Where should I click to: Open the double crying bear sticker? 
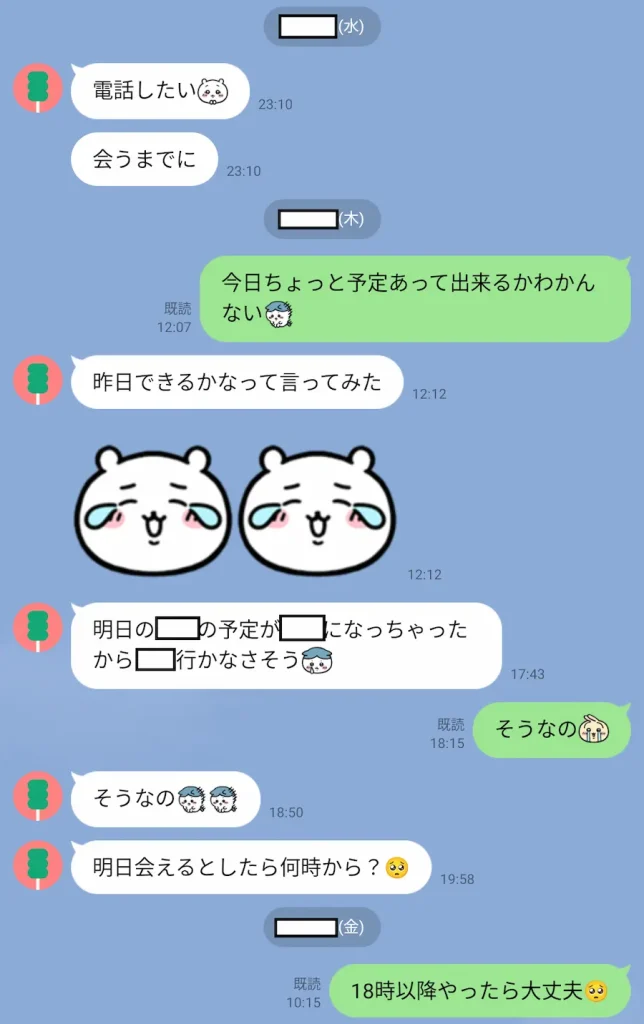234,510
